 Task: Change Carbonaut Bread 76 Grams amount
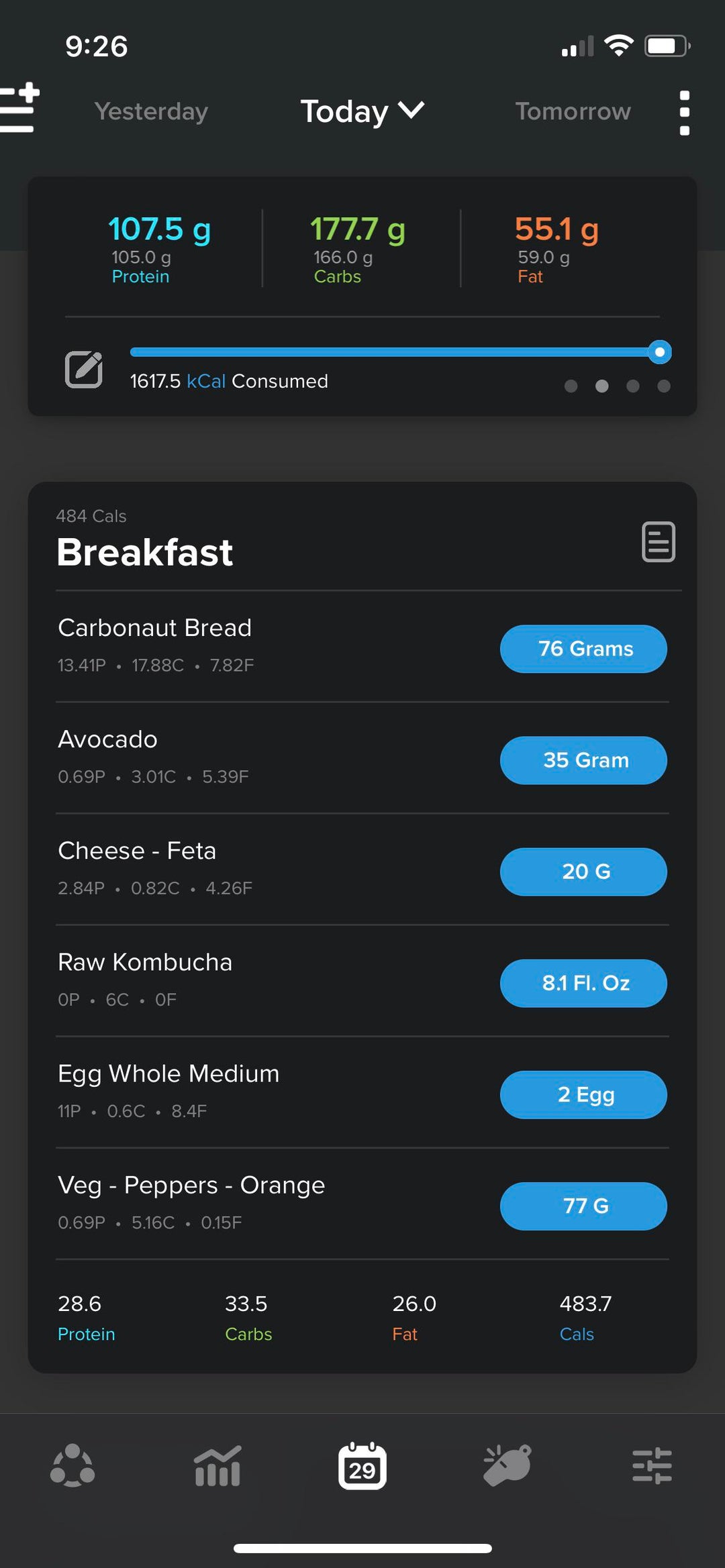click(x=583, y=649)
